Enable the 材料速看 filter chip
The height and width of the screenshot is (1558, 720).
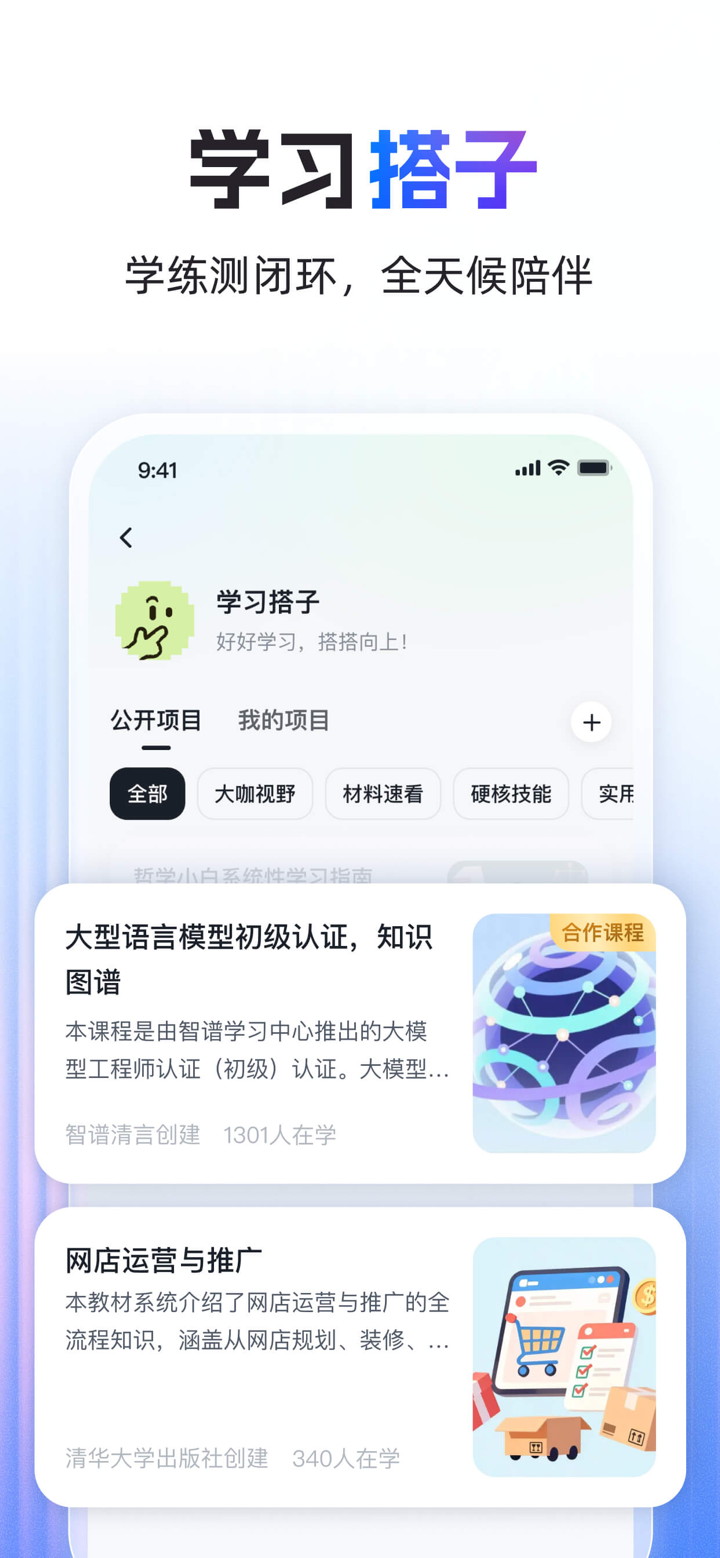(x=383, y=793)
